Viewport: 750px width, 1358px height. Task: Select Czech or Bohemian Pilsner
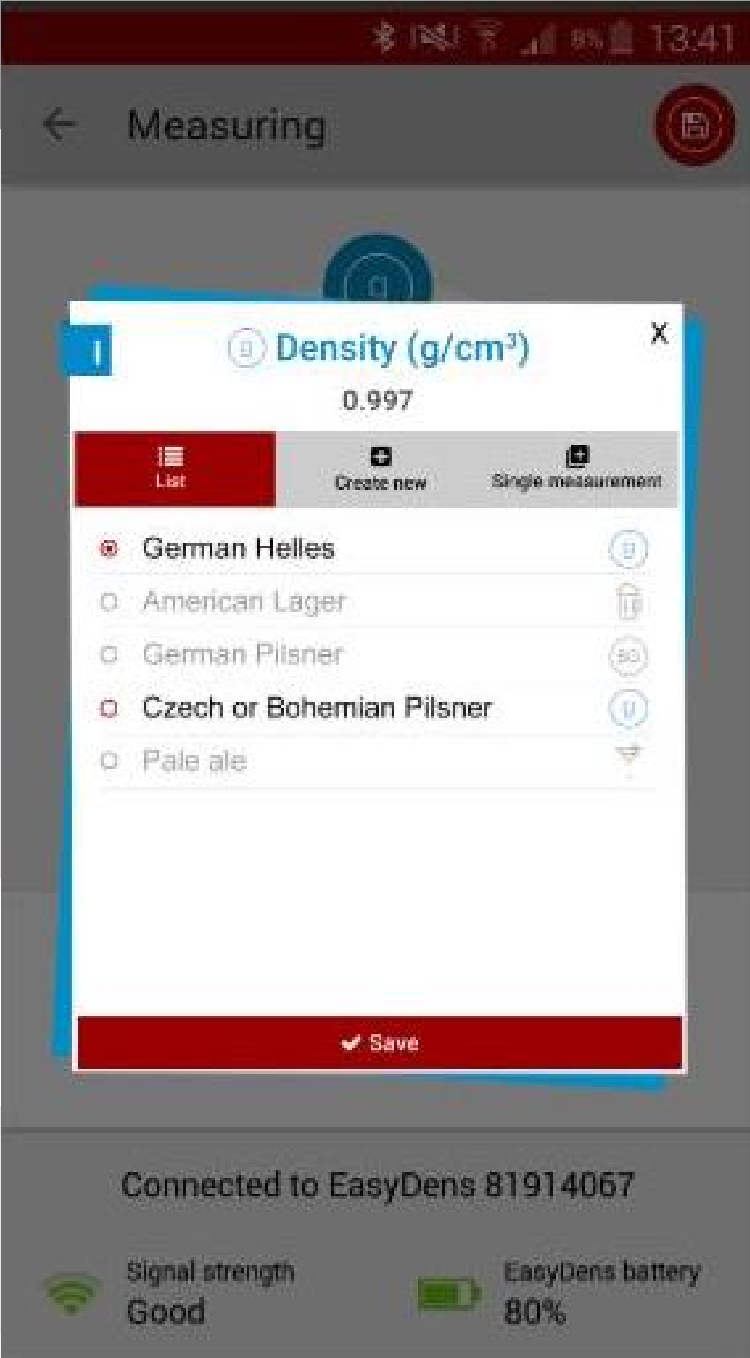[317, 708]
